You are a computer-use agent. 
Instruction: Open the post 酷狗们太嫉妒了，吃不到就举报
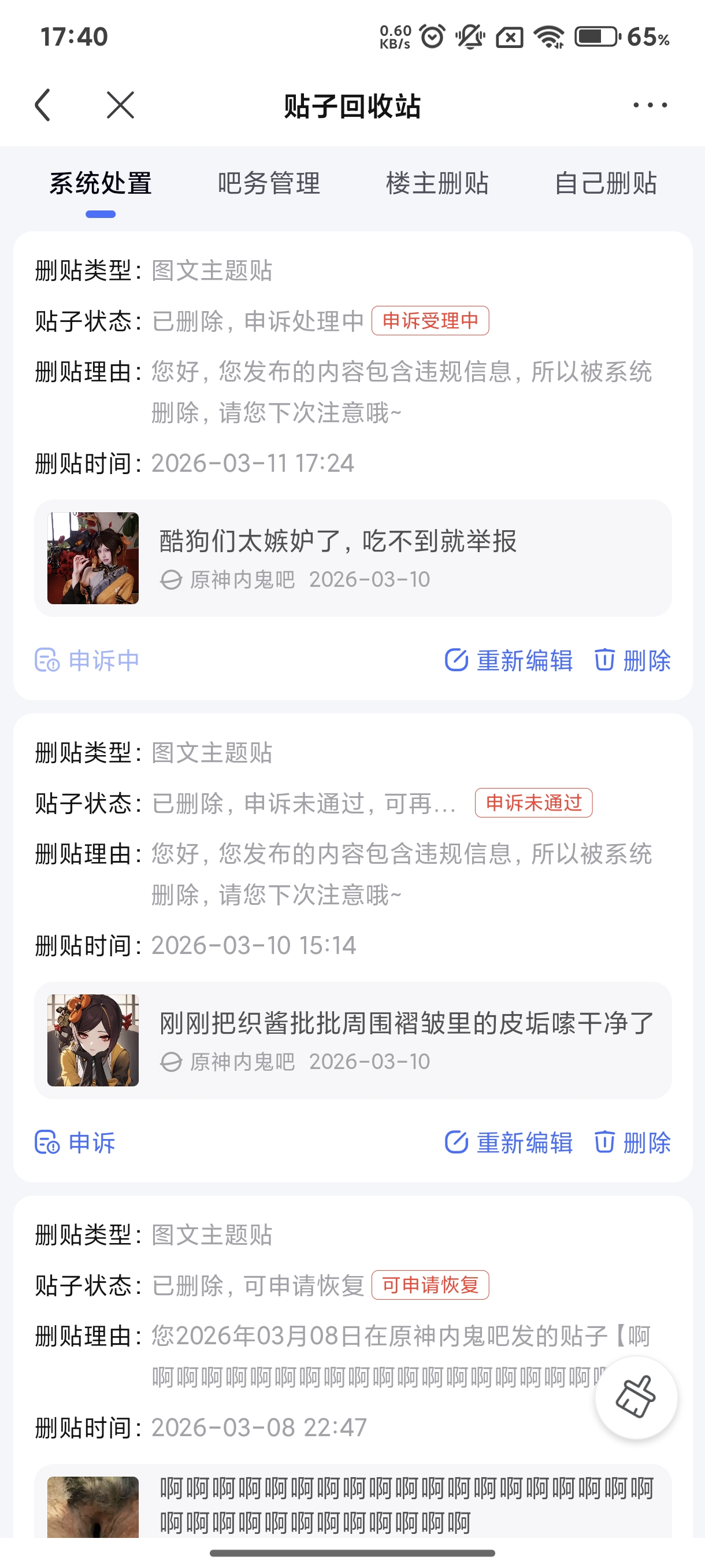pos(353,557)
